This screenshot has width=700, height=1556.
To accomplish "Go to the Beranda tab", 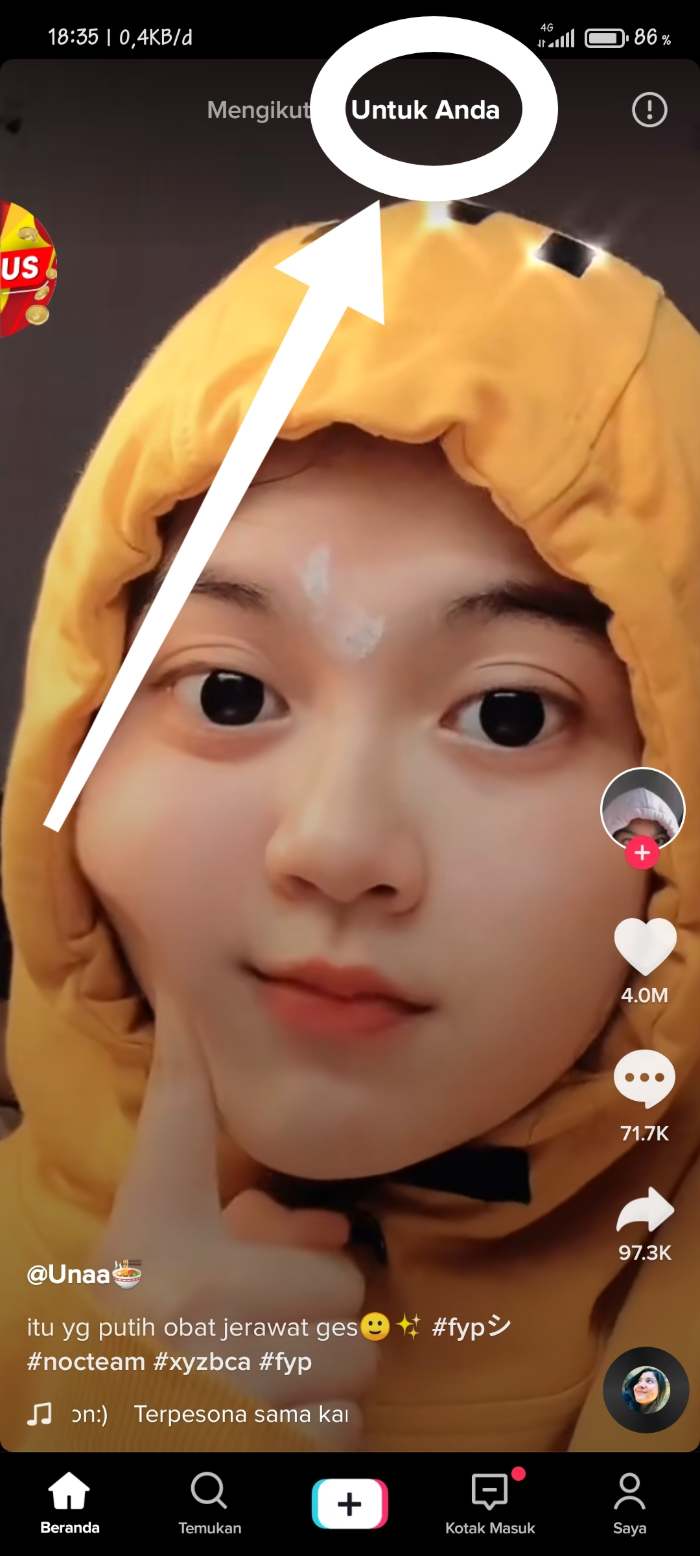I will click(x=69, y=1504).
